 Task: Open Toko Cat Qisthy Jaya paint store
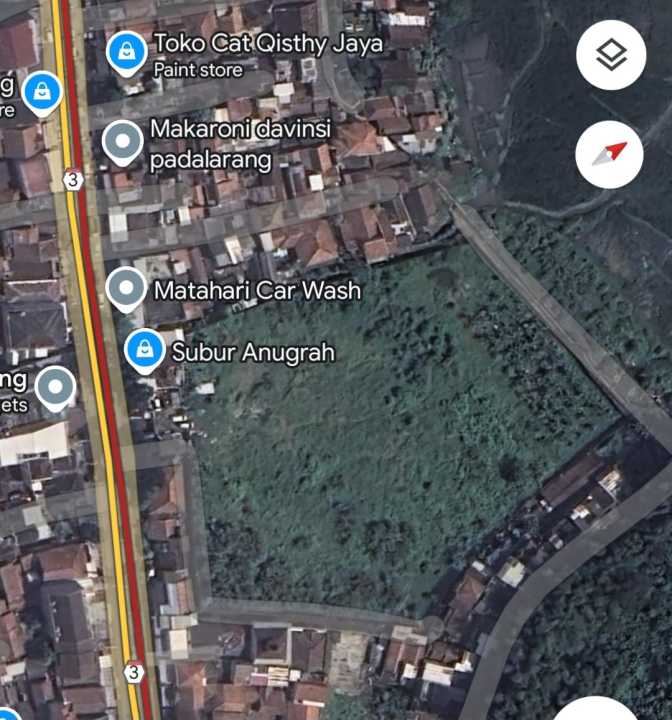coord(125,52)
